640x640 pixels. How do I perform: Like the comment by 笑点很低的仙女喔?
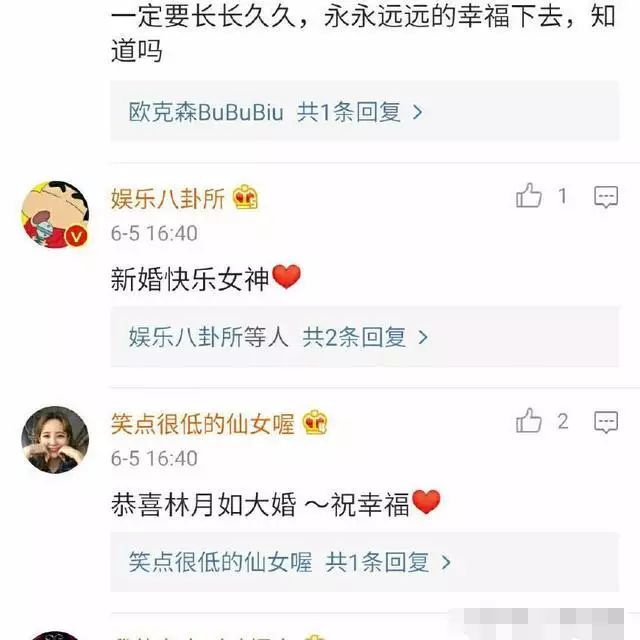pyautogui.click(x=529, y=422)
